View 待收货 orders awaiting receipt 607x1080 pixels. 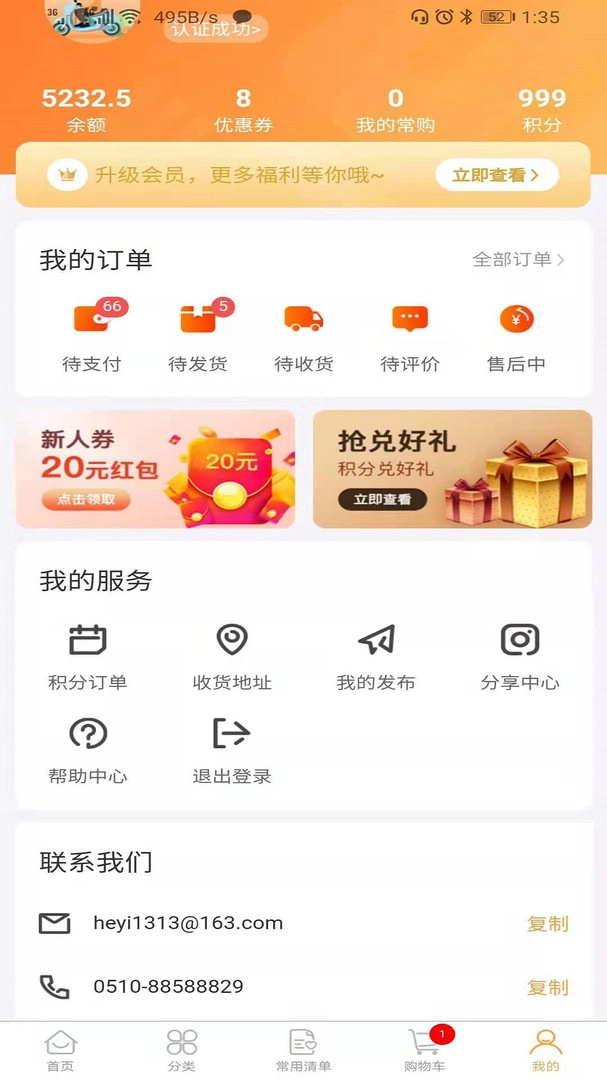click(304, 337)
